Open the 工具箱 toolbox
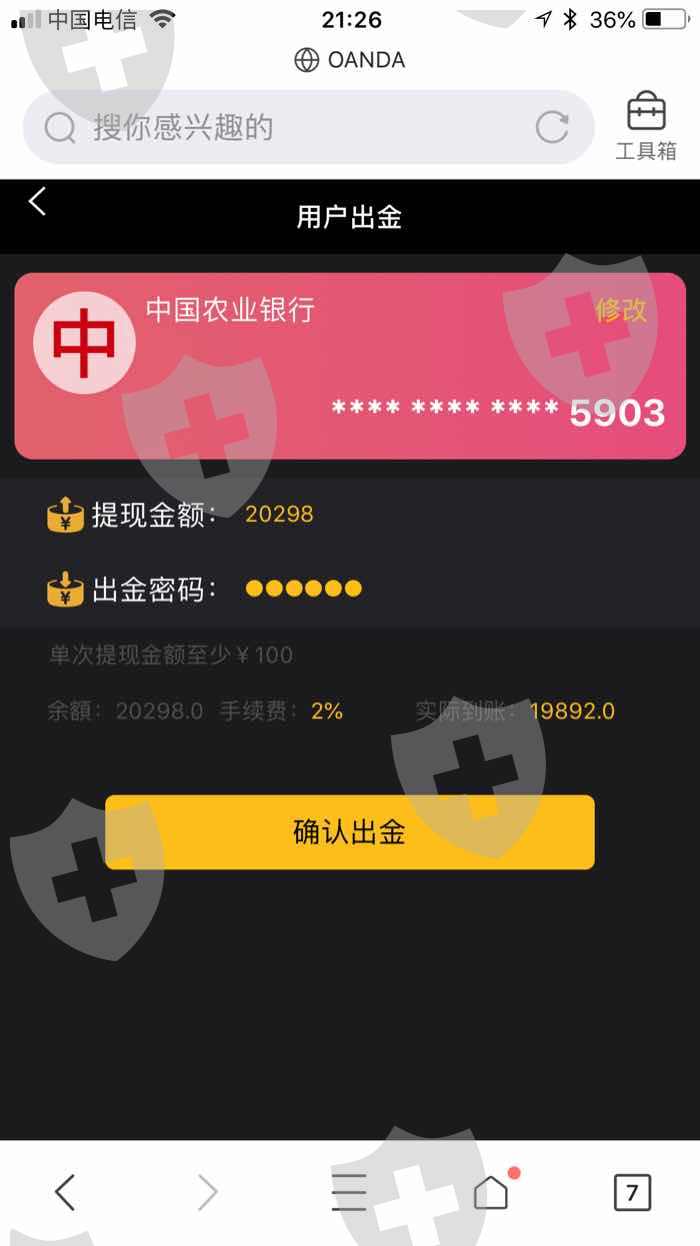 coord(646,126)
